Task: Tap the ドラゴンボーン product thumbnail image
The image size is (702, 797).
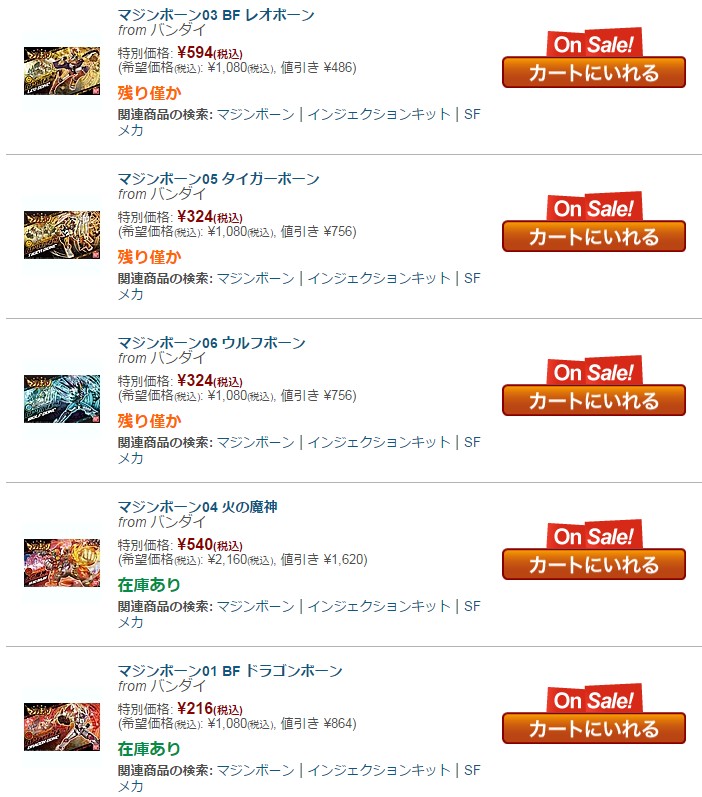Action: pyautogui.click(x=62, y=726)
